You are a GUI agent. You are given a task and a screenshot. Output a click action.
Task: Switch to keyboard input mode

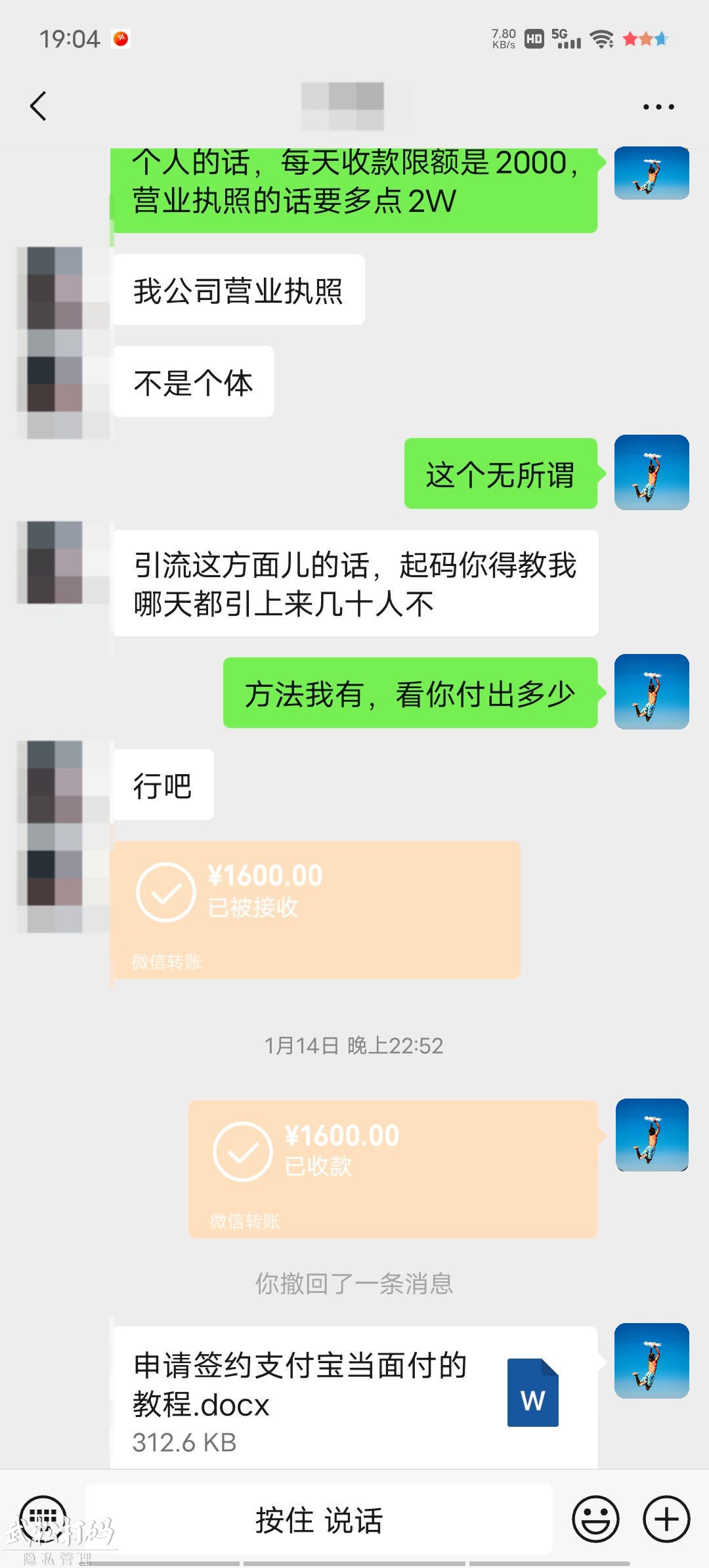[43, 1518]
